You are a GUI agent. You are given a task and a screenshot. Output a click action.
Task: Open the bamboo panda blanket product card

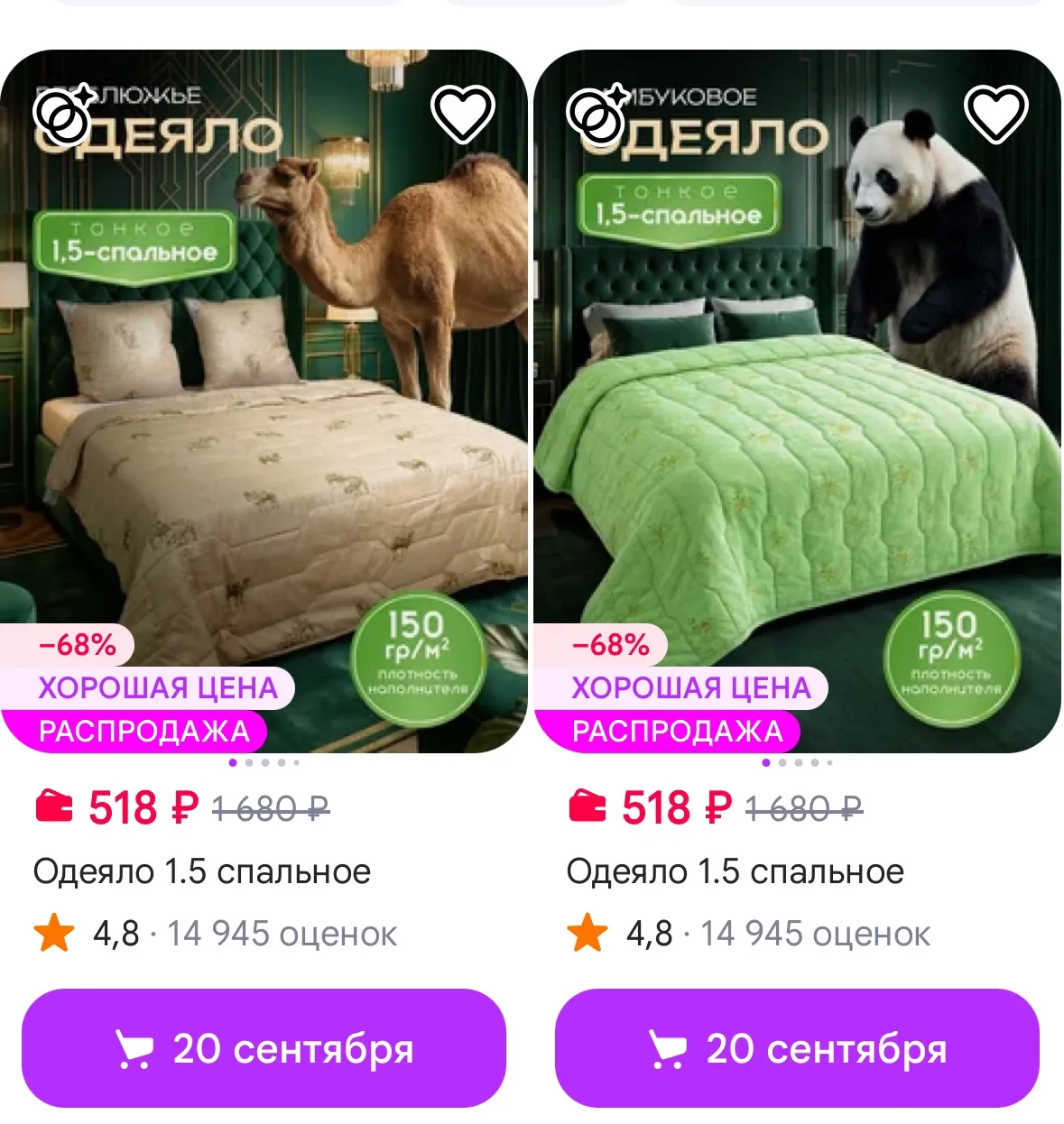pos(797,401)
